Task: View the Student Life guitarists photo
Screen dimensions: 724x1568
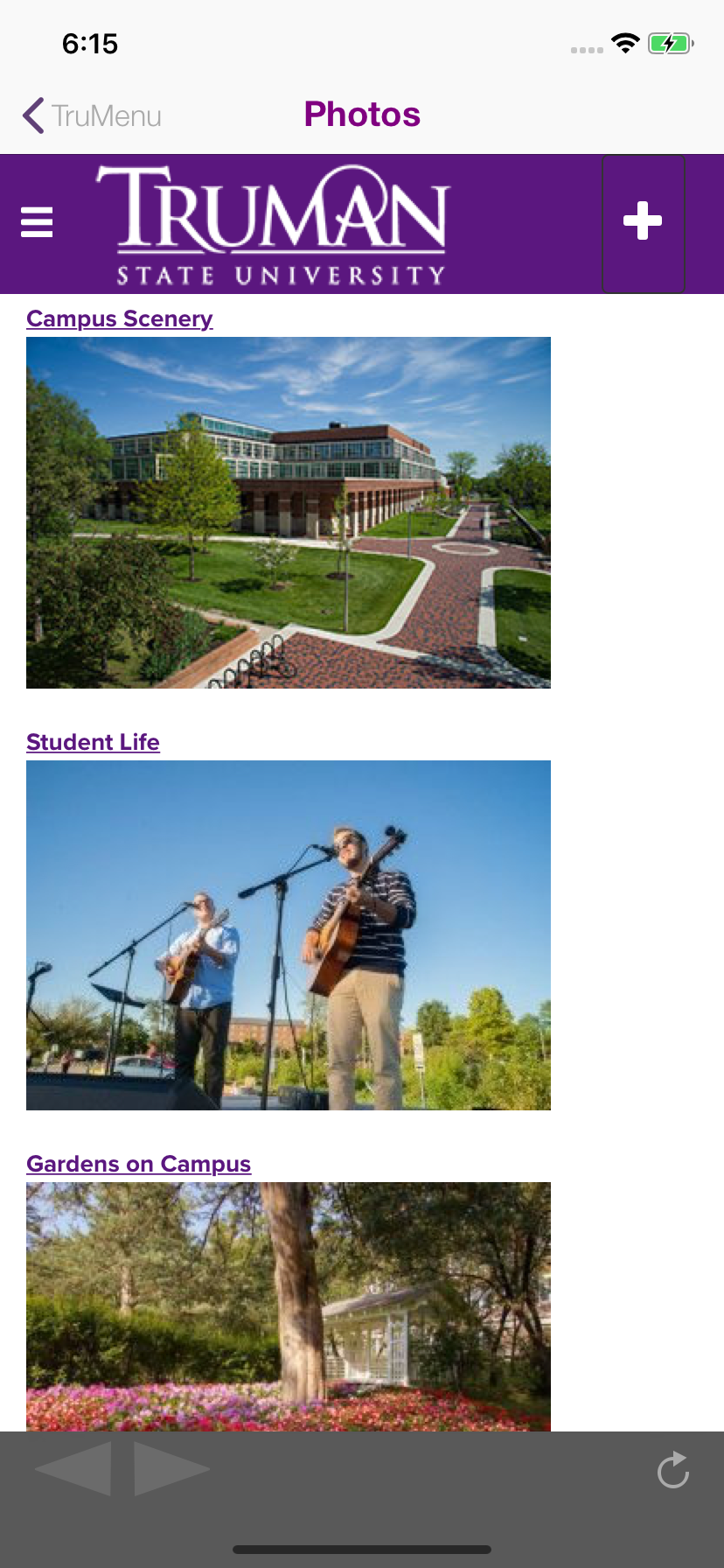Action: [289, 935]
